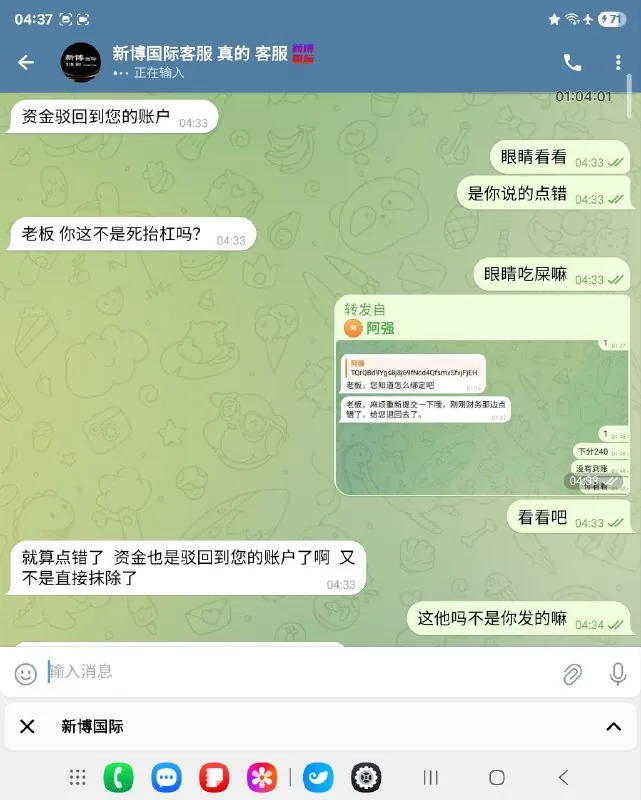The image size is (641, 800).
Task: Attach a file with the paperclip
Action: point(572,674)
